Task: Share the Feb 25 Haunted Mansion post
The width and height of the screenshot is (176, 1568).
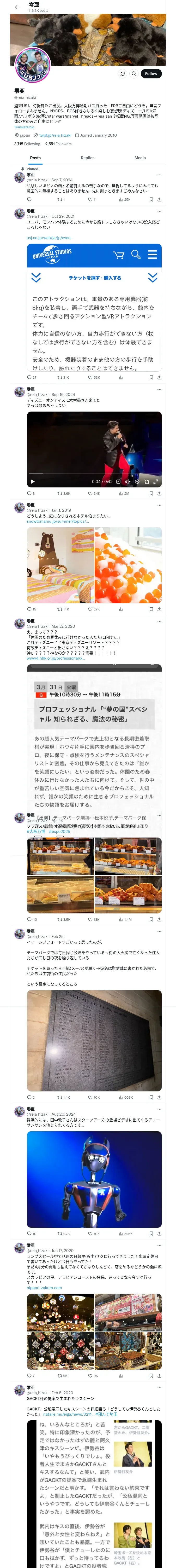Action: (x=159, y=1098)
